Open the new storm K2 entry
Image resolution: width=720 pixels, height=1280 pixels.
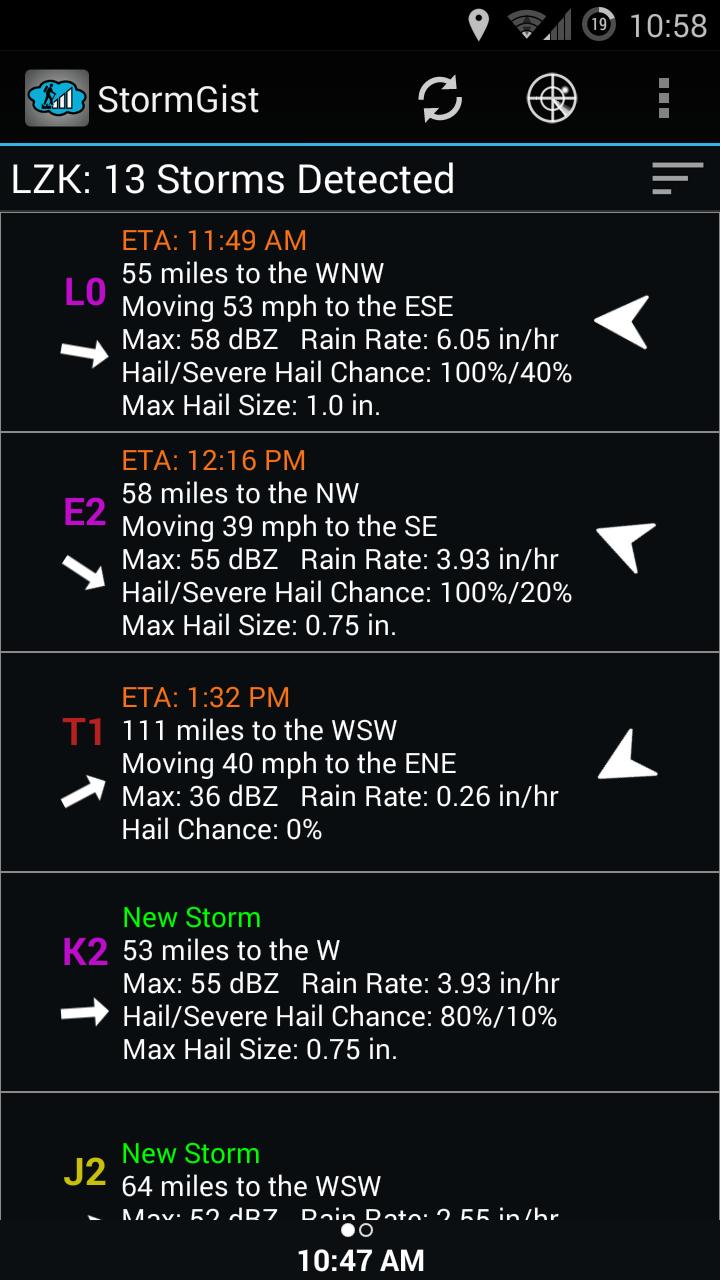coord(360,982)
